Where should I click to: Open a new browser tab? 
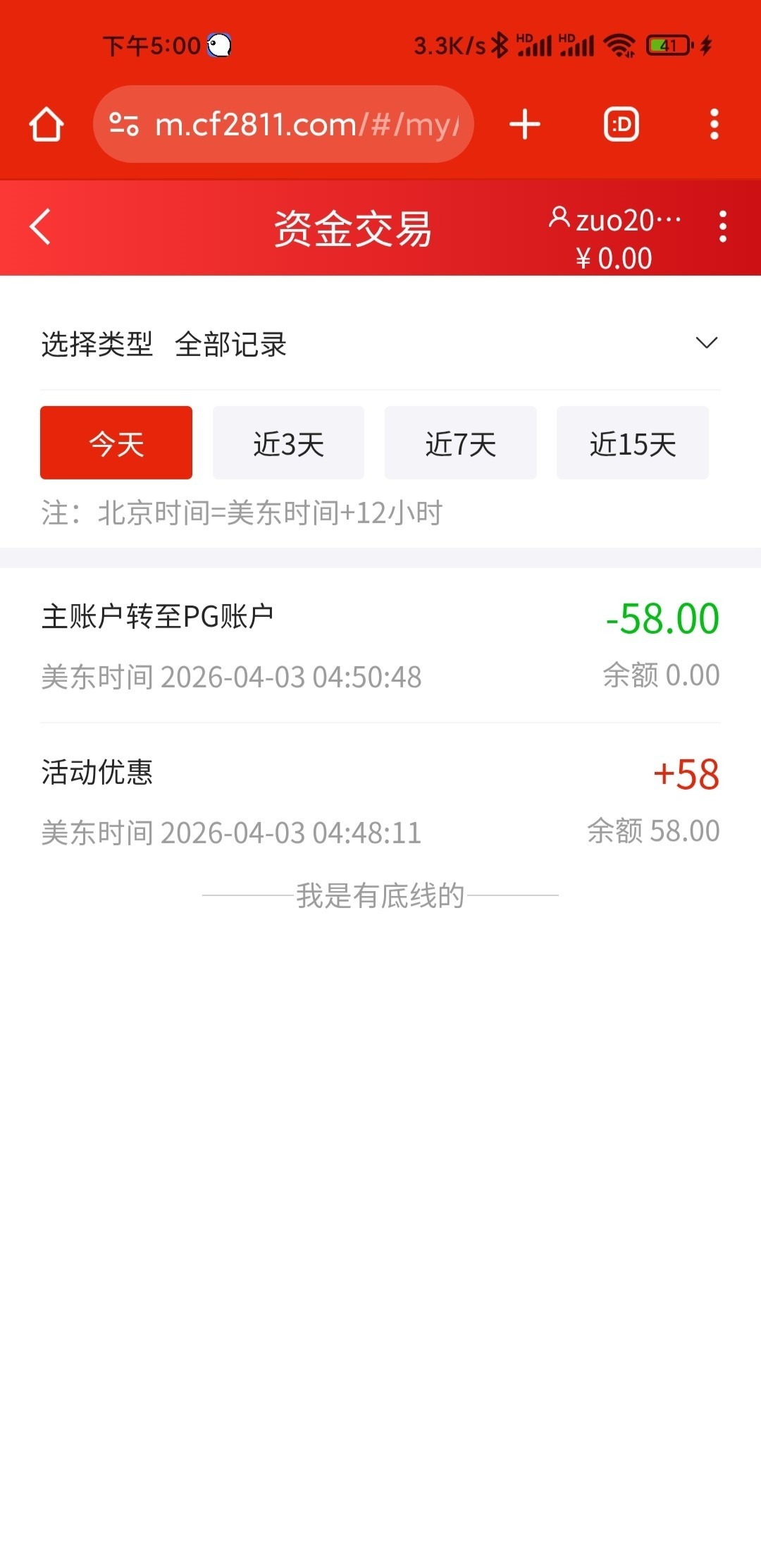tap(525, 125)
